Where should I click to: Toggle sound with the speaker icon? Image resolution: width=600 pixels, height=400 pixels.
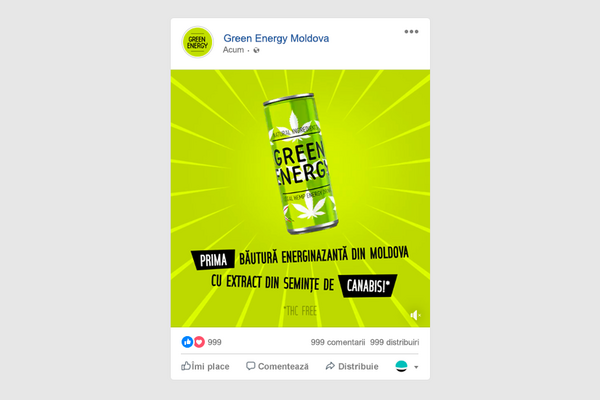(x=415, y=314)
